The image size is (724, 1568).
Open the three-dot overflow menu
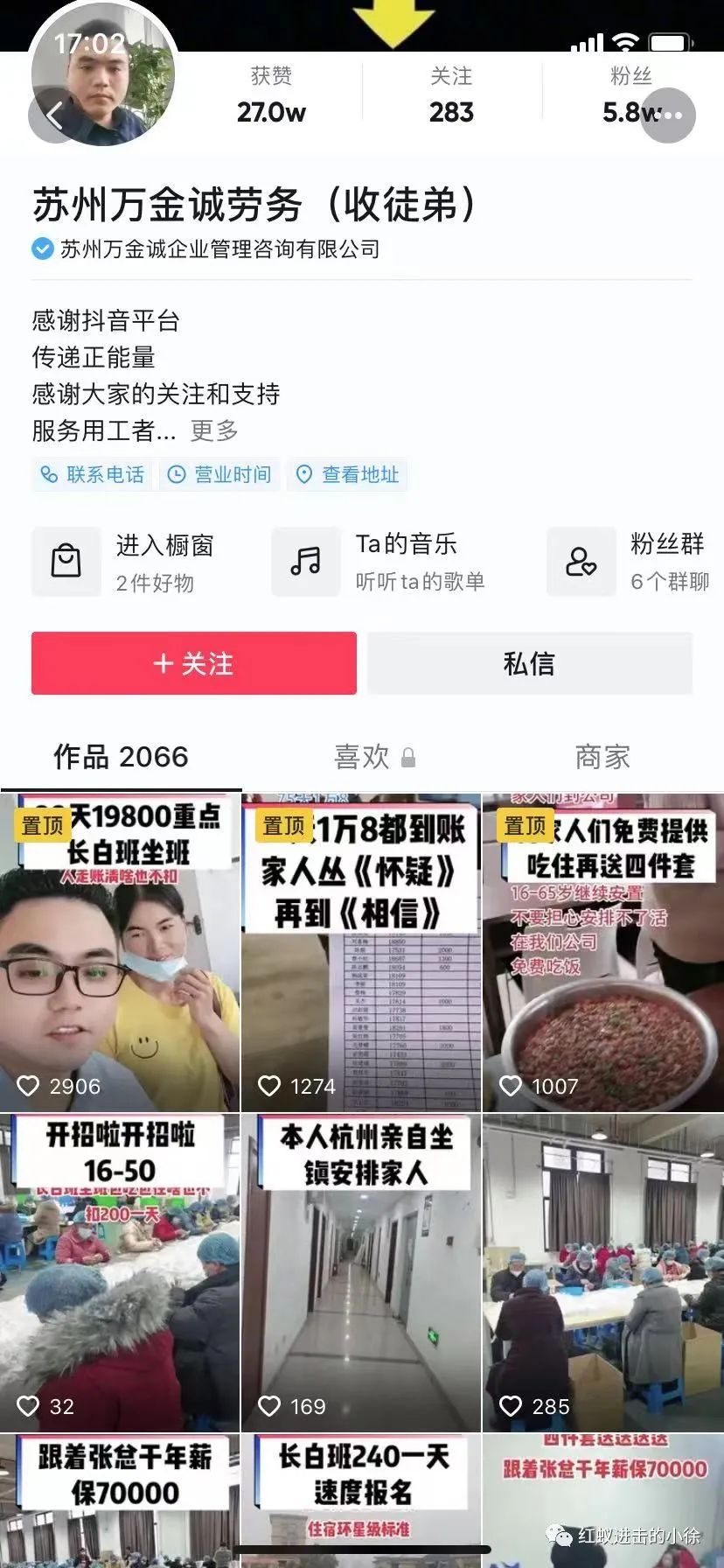tap(669, 115)
